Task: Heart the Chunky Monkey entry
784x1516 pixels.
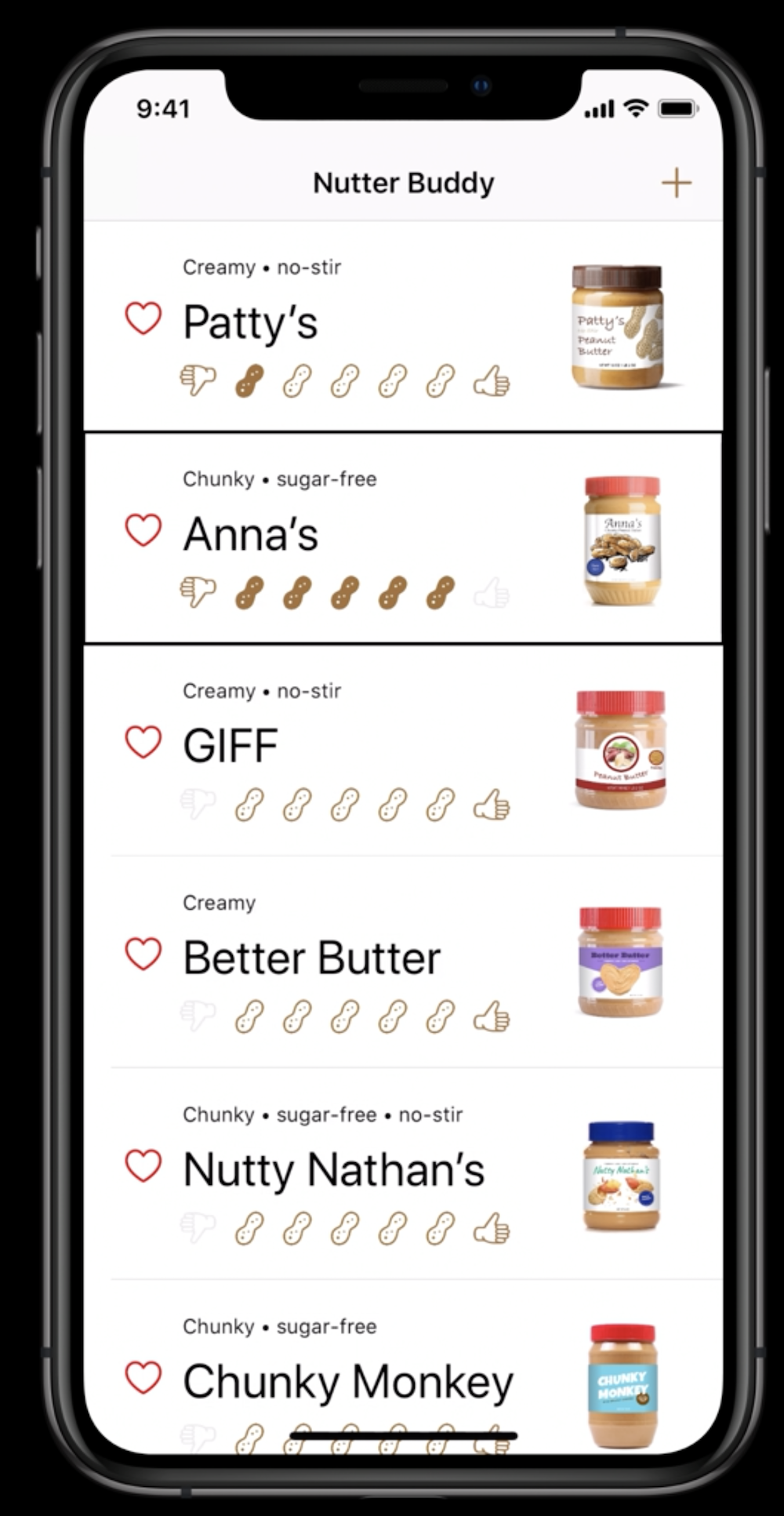Action: 143,1378
